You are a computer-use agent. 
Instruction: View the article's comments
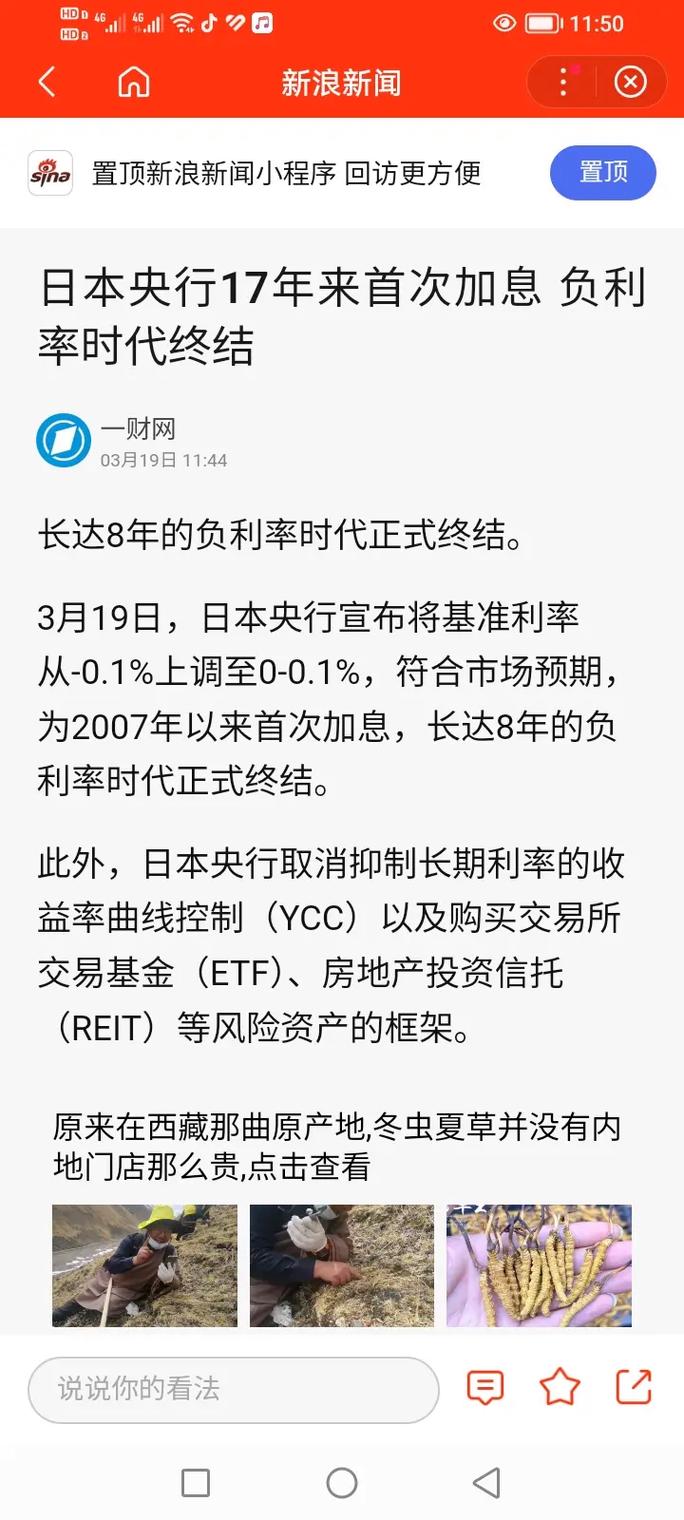click(485, 1388)
